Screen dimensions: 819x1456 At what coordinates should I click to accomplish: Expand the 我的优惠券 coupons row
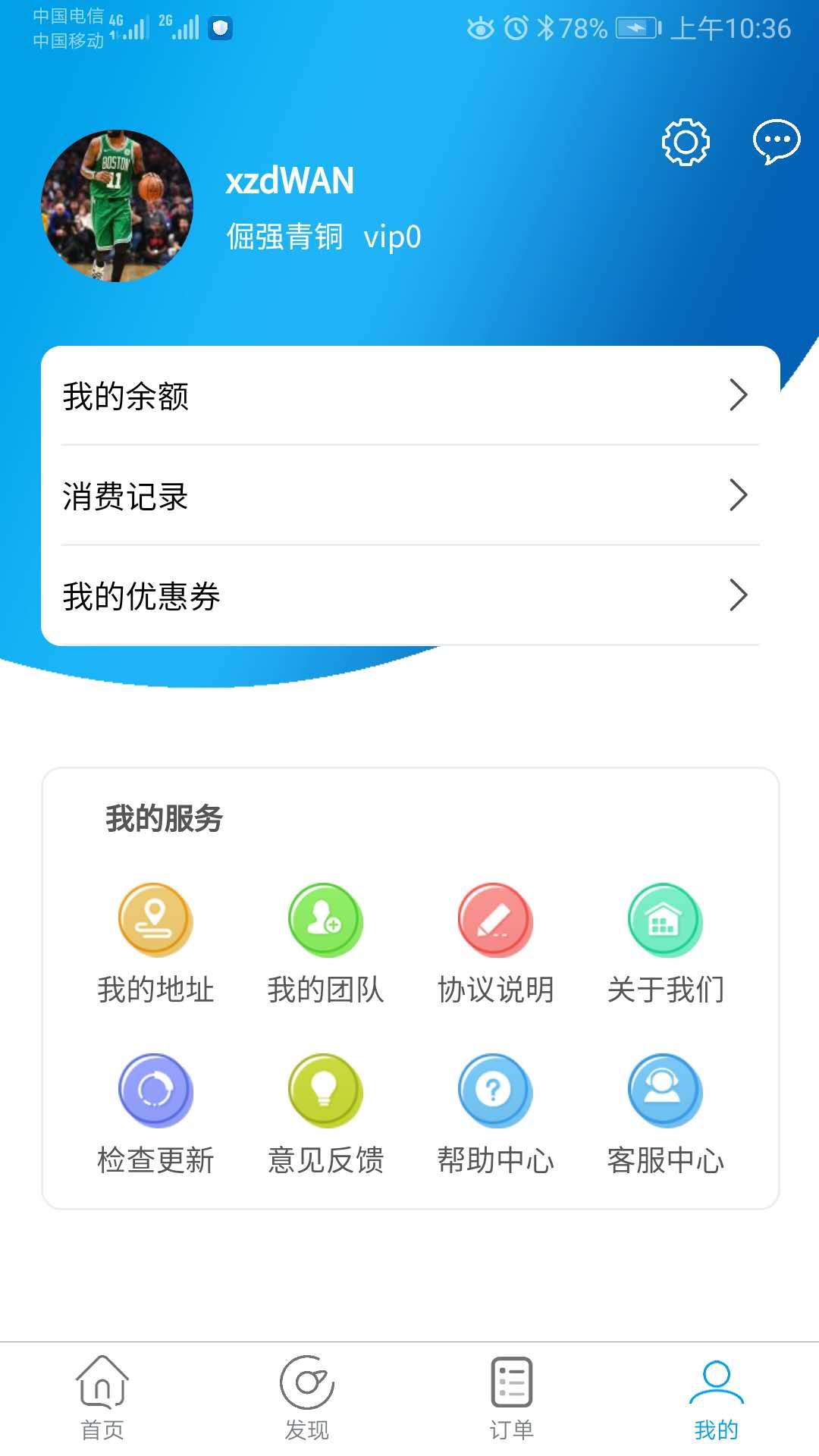click(409, 598)
